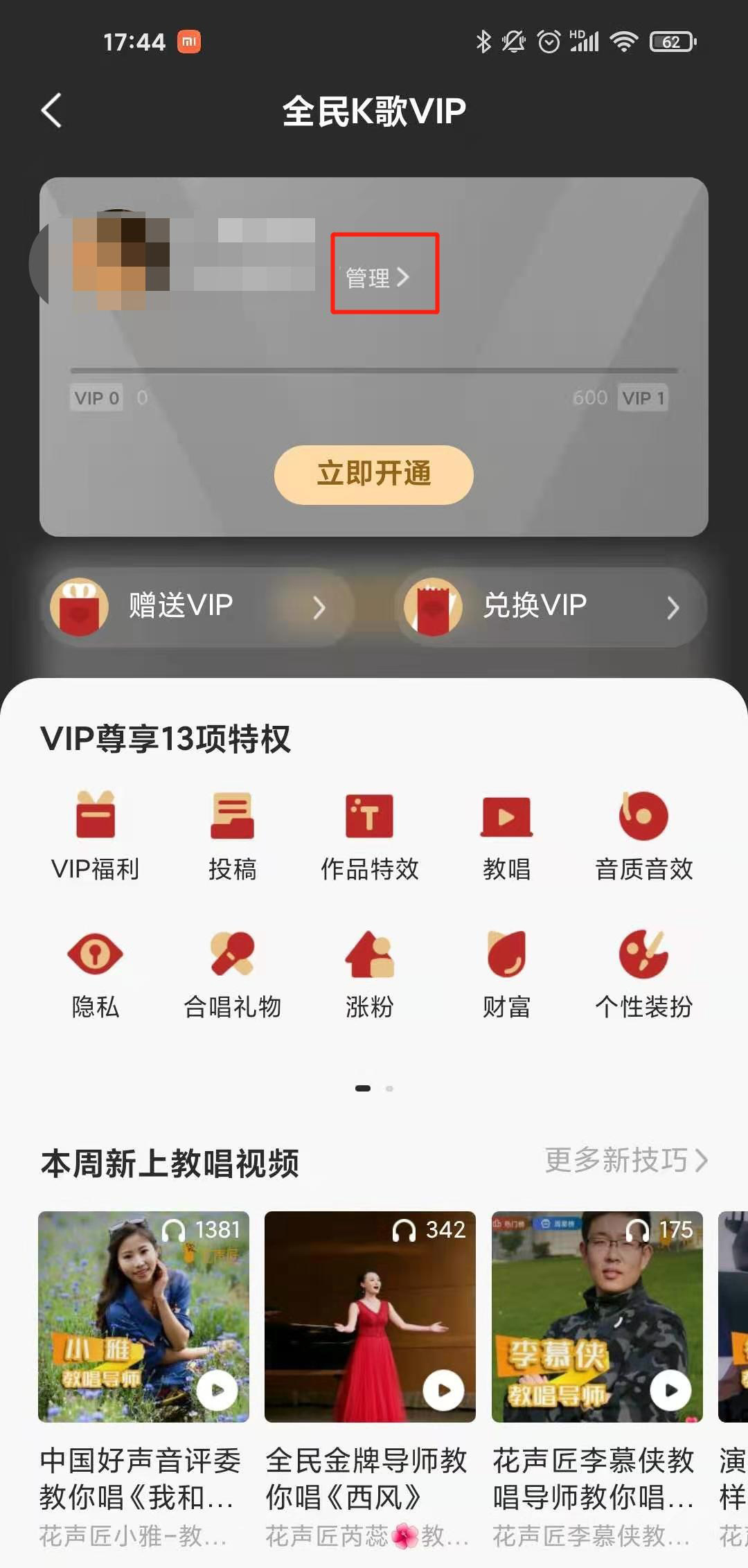The width and height of the screenshot is (748, 1568).
Task: Click the VIP level progress bar
Action: (374, 369)
